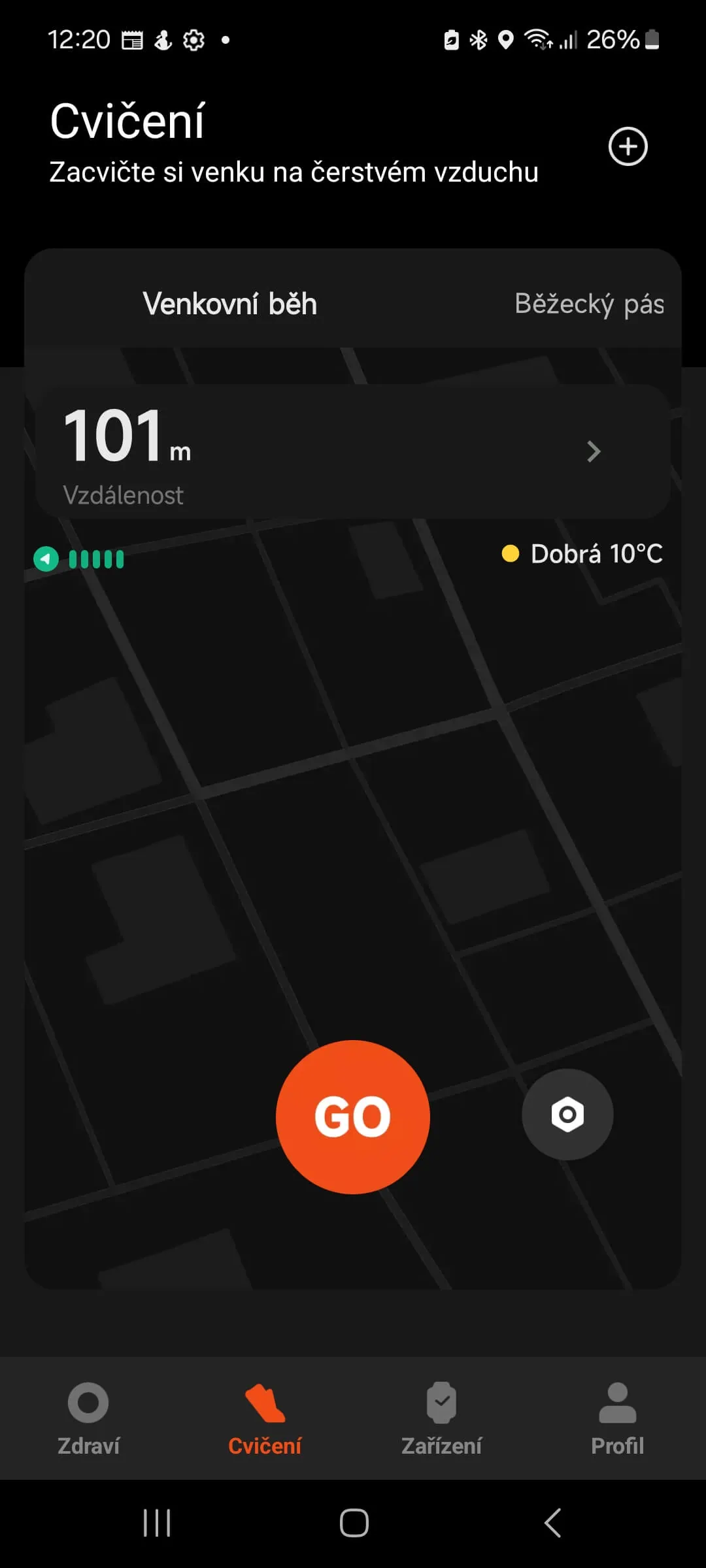Start the workout with the GO button

point(352,1117)
